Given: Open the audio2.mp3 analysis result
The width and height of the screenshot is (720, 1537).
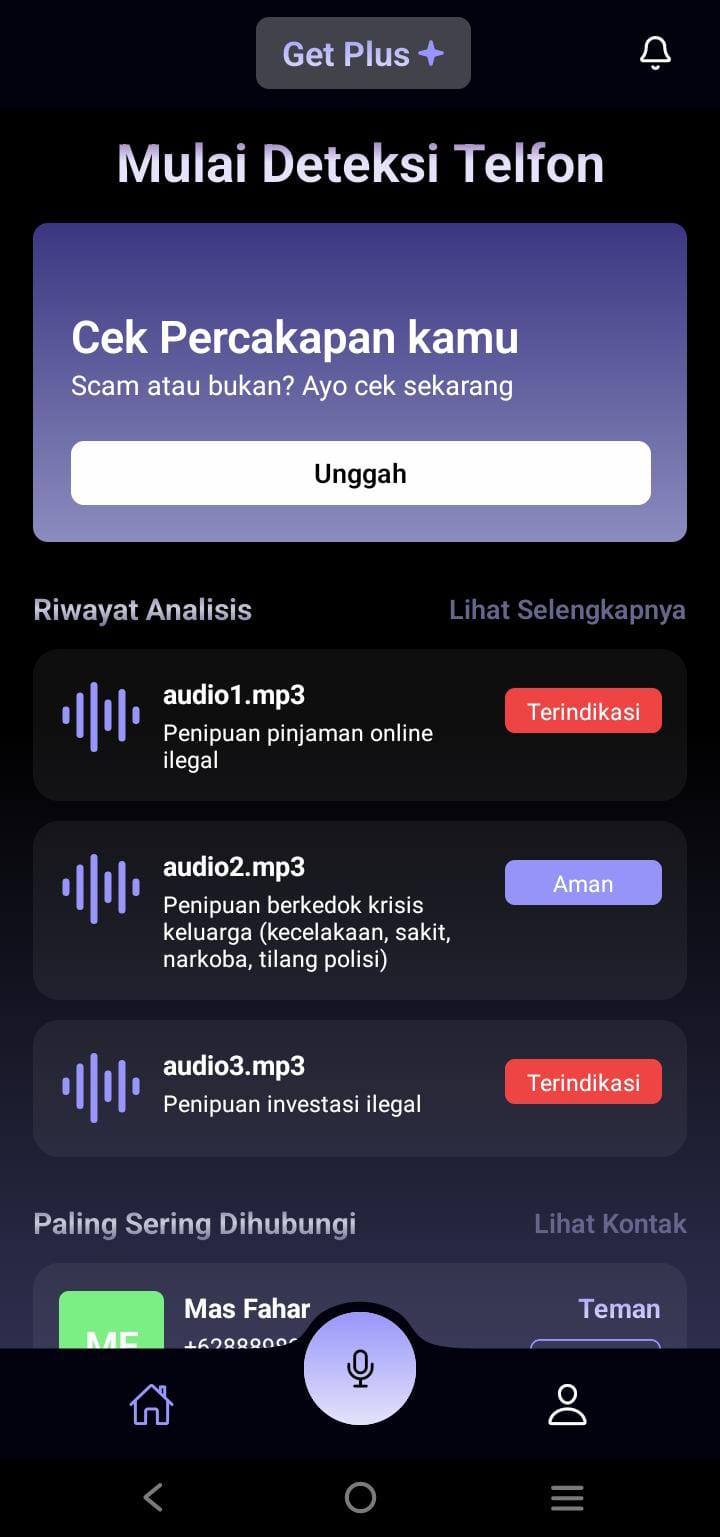Looking at the screenshot, I should (x=300, y=910).
